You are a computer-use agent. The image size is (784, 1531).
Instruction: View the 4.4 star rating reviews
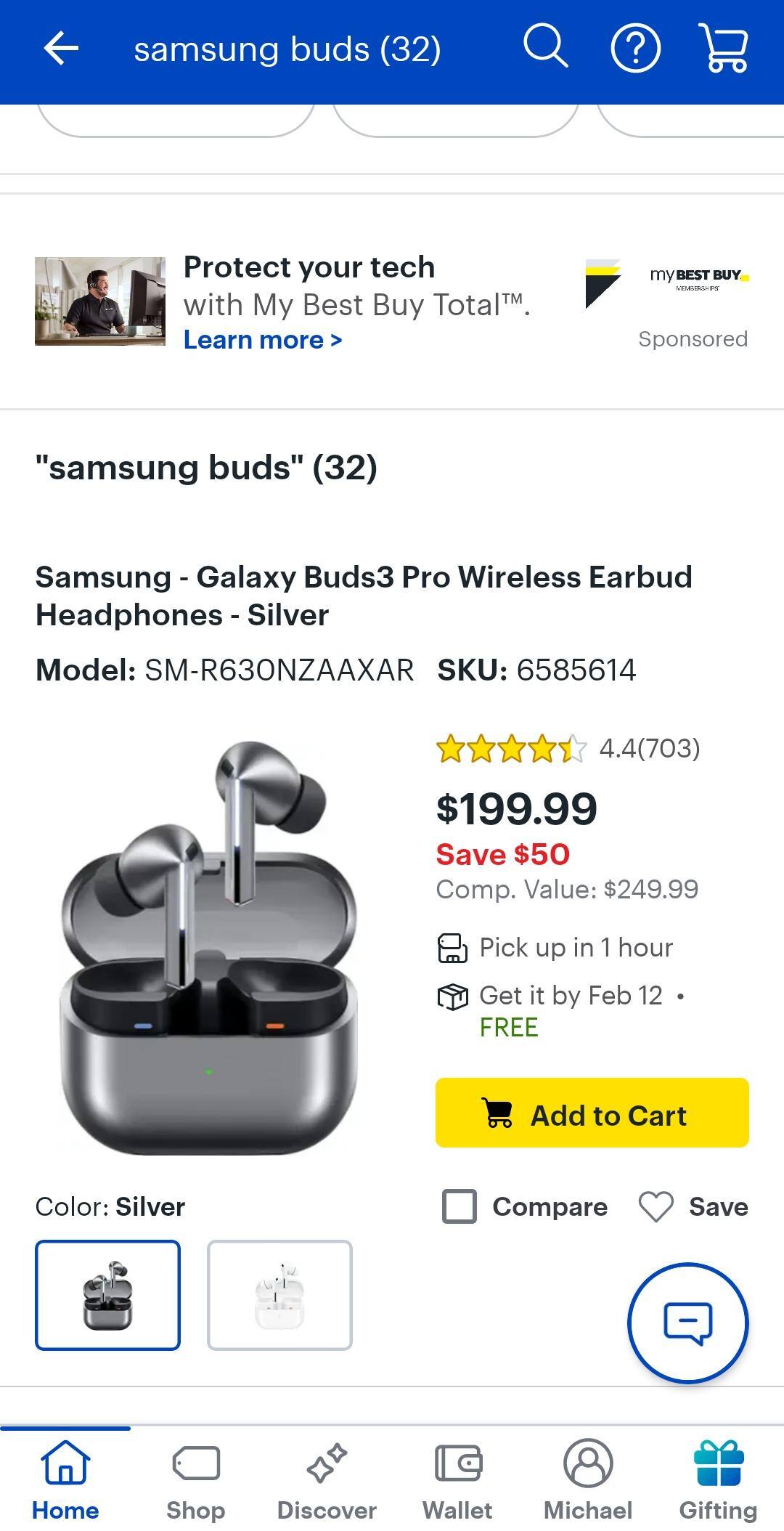tap(568, 748)
